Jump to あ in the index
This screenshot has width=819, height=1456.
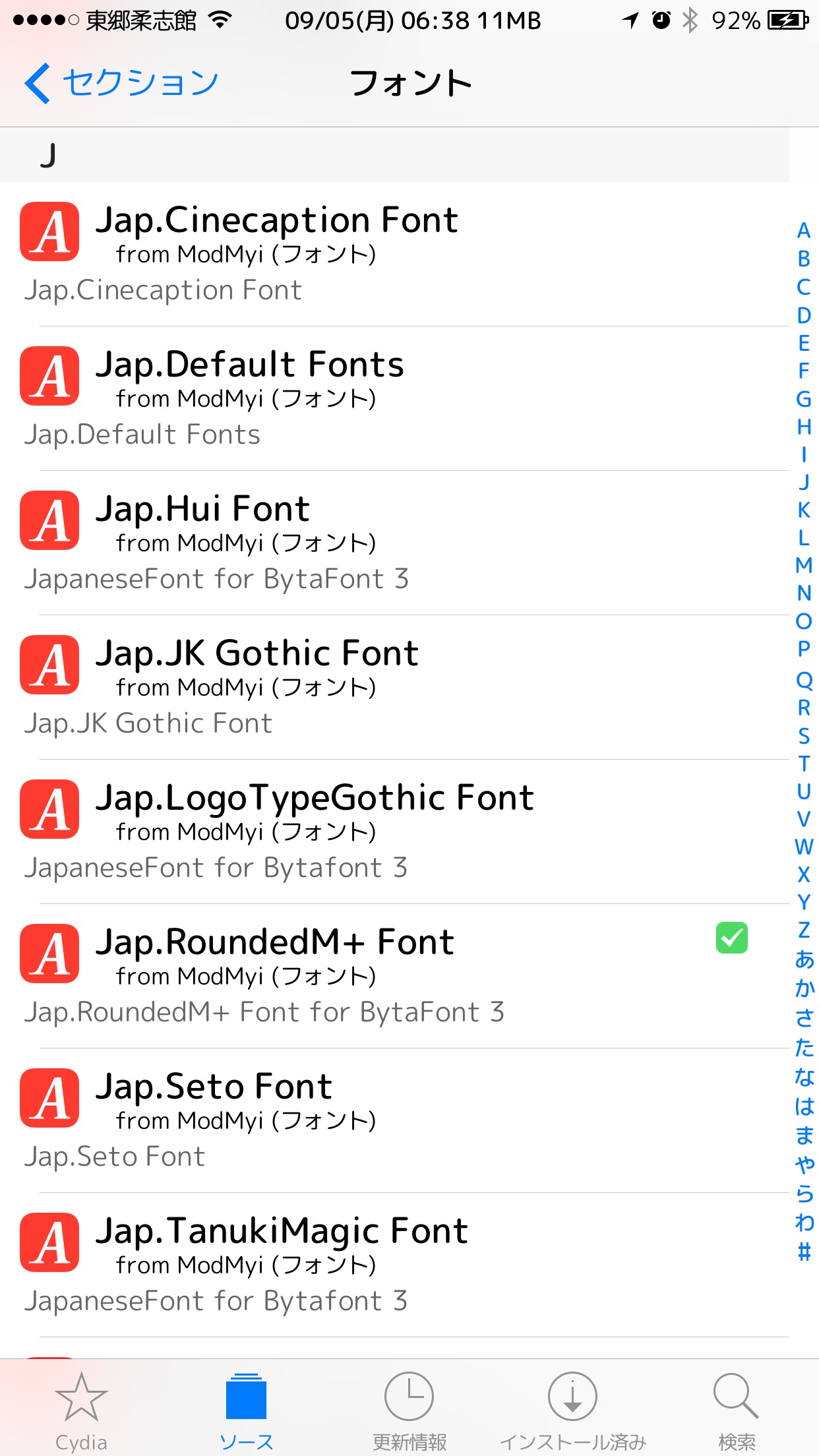point(803,959)
